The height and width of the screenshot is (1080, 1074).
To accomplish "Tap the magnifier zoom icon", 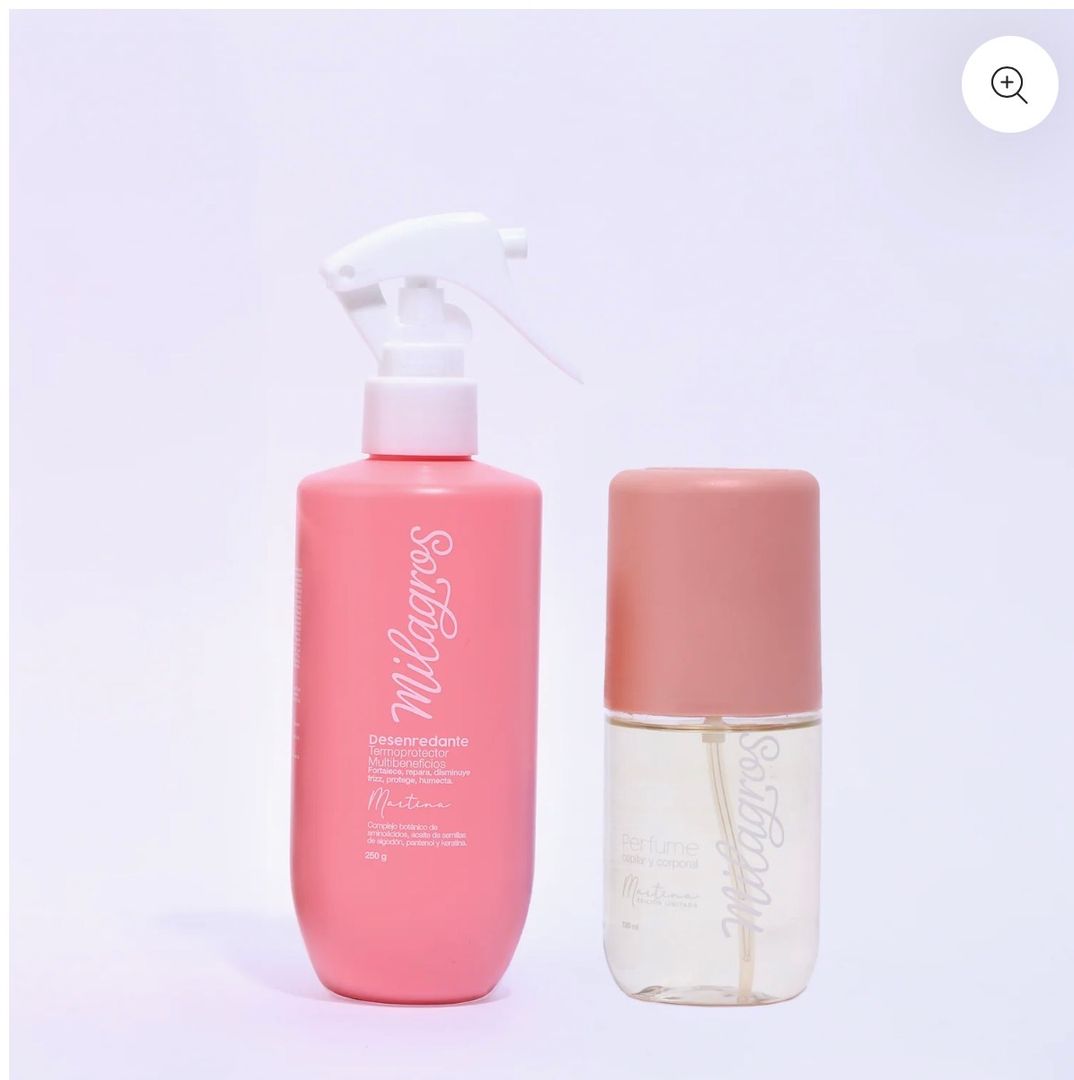I will tap(1009, 85).
